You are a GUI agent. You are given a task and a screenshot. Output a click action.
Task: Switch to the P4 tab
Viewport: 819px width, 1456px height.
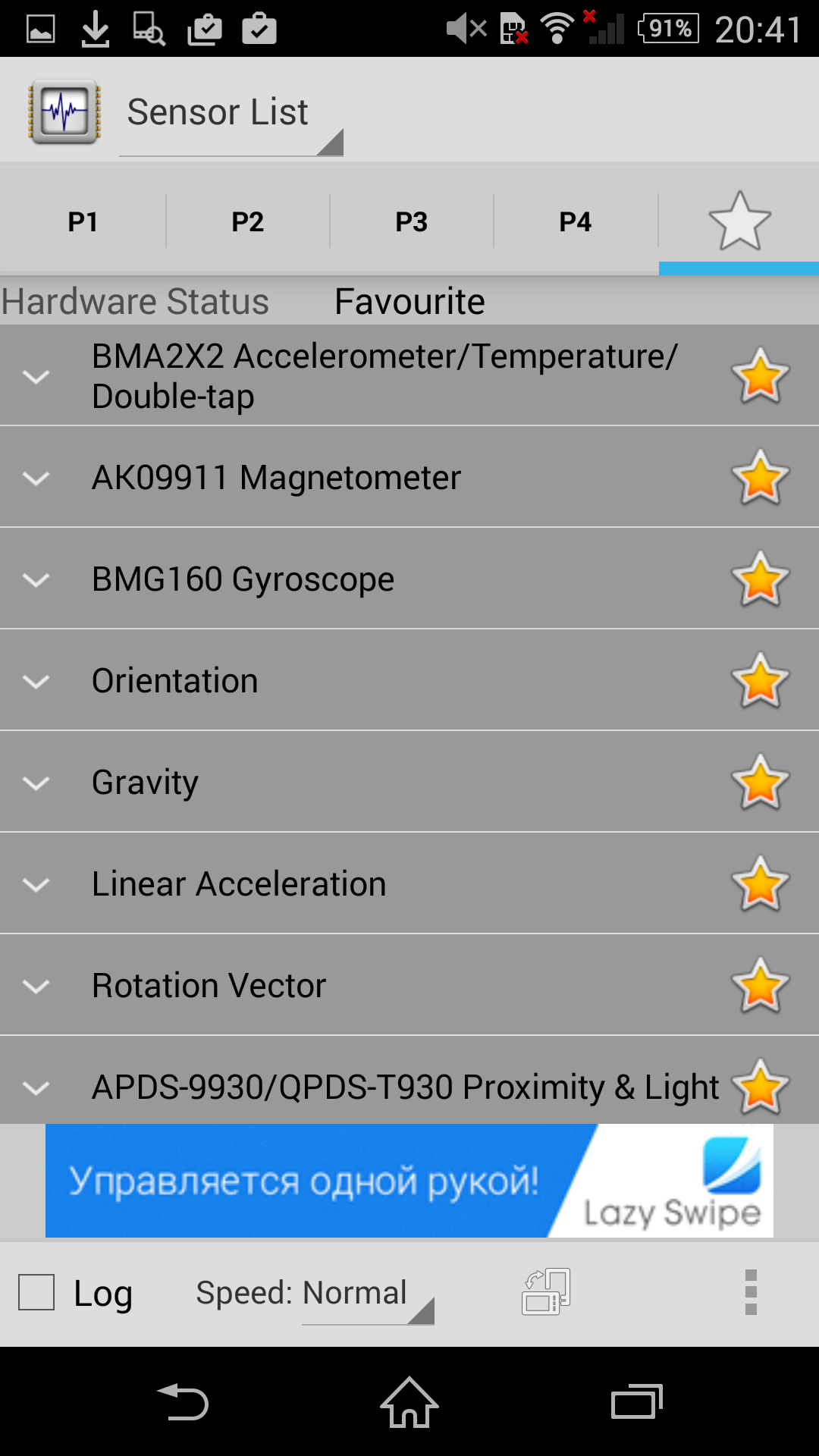tap(575, 221)
